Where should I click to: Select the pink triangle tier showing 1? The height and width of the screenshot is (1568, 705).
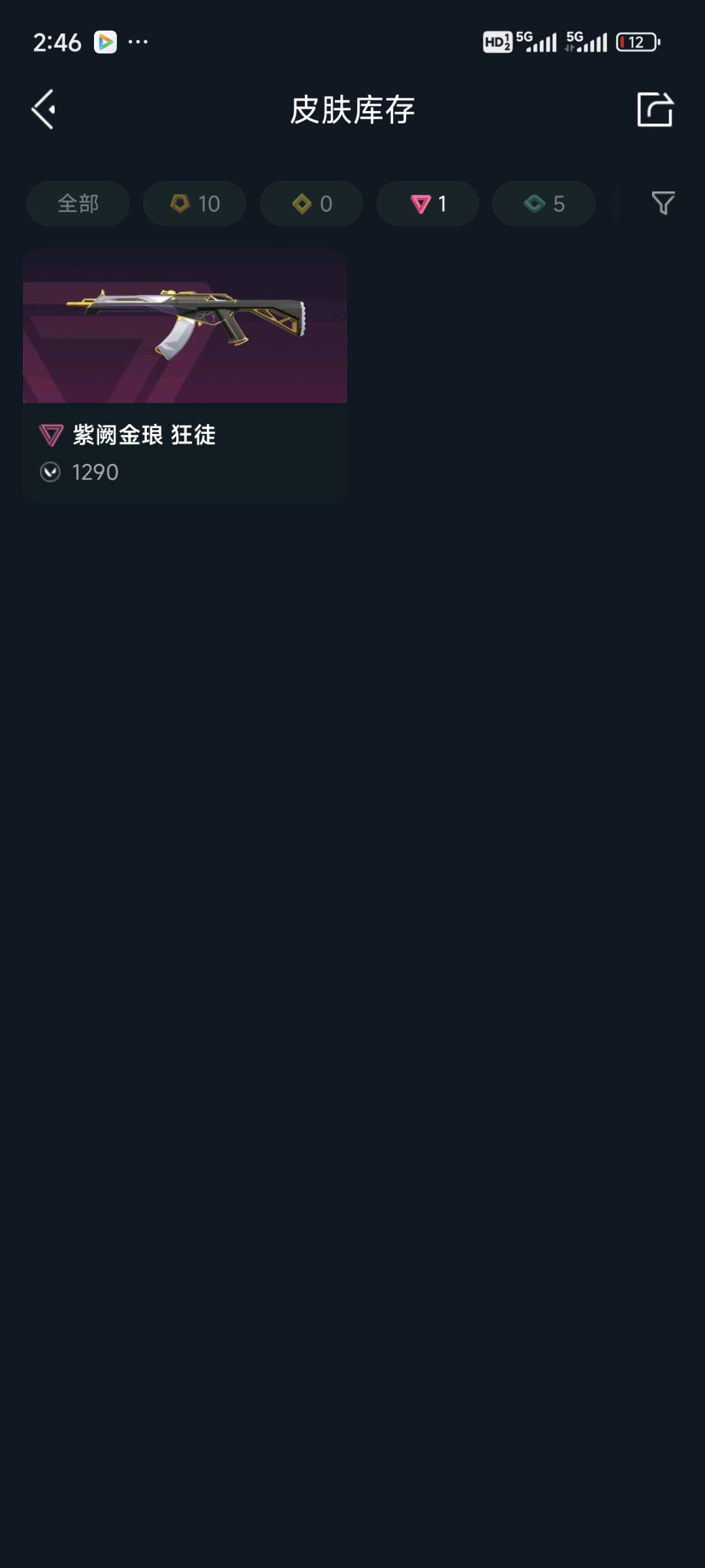pyautogui.click(x=428, y=204)
